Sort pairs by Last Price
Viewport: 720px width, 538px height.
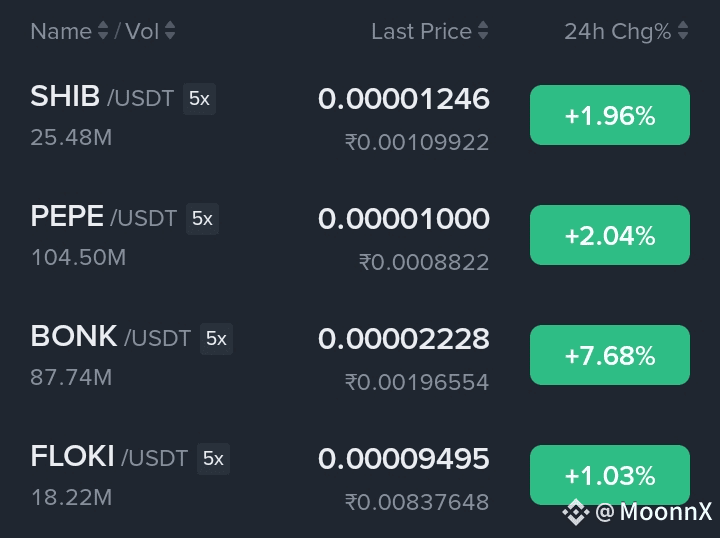click(429, 32)
